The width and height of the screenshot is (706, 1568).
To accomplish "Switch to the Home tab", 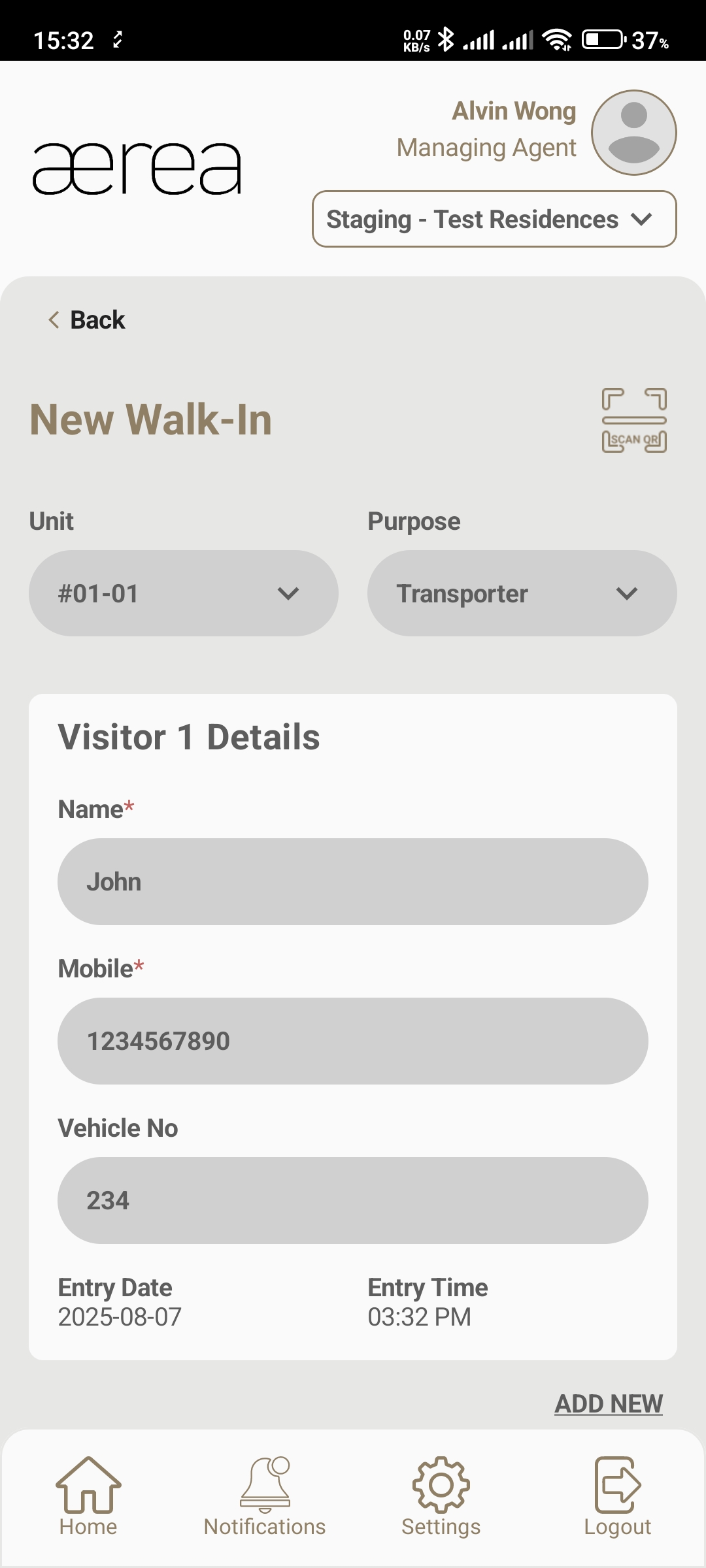I will 88,1497.
